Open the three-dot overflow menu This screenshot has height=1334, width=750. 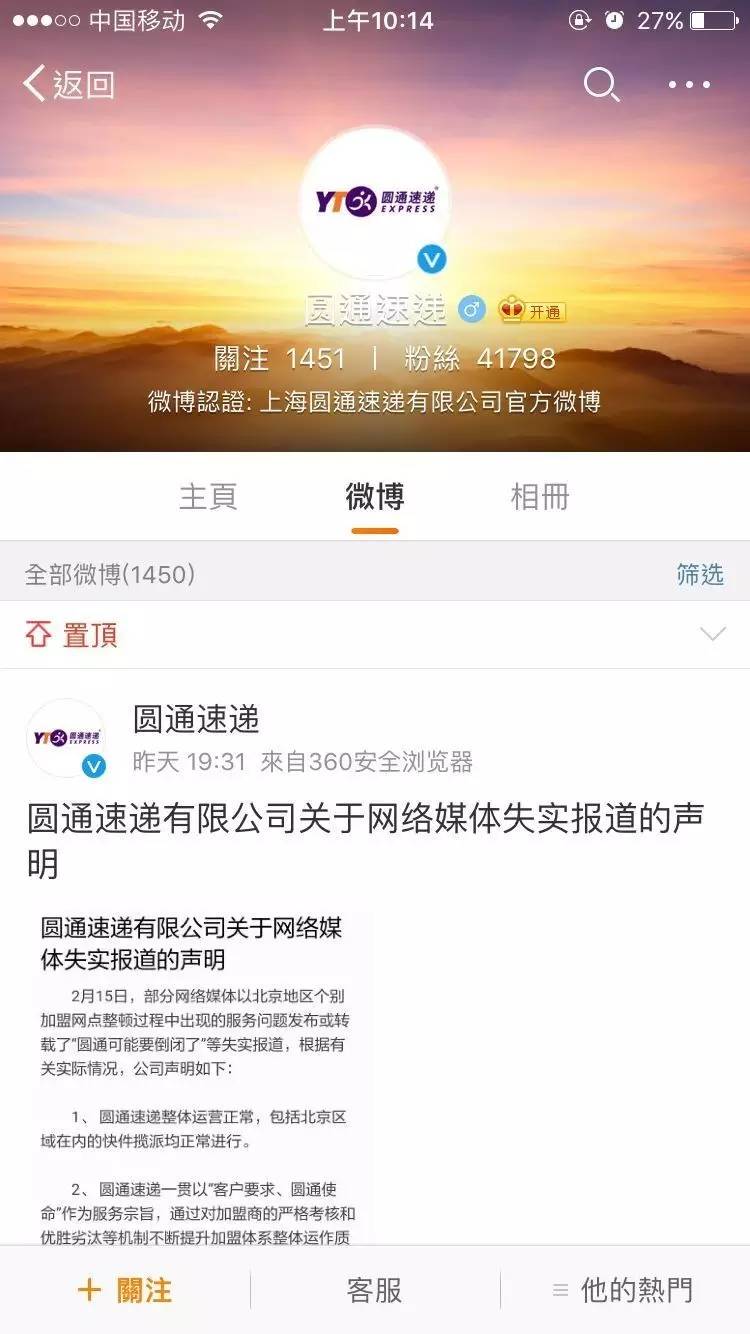[689, 85]
